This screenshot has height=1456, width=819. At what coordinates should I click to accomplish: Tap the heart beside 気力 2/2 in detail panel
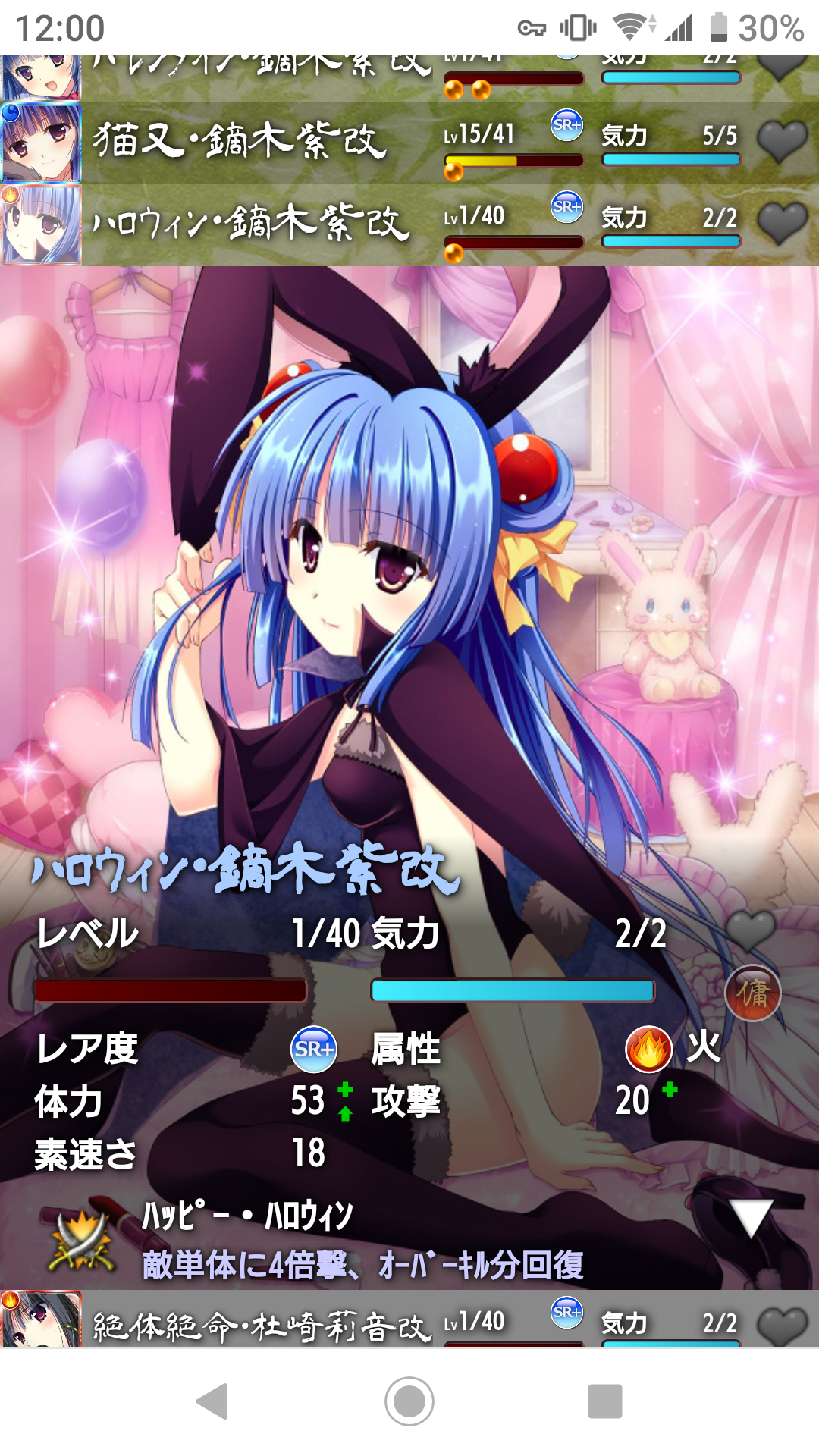click(751, 931)
